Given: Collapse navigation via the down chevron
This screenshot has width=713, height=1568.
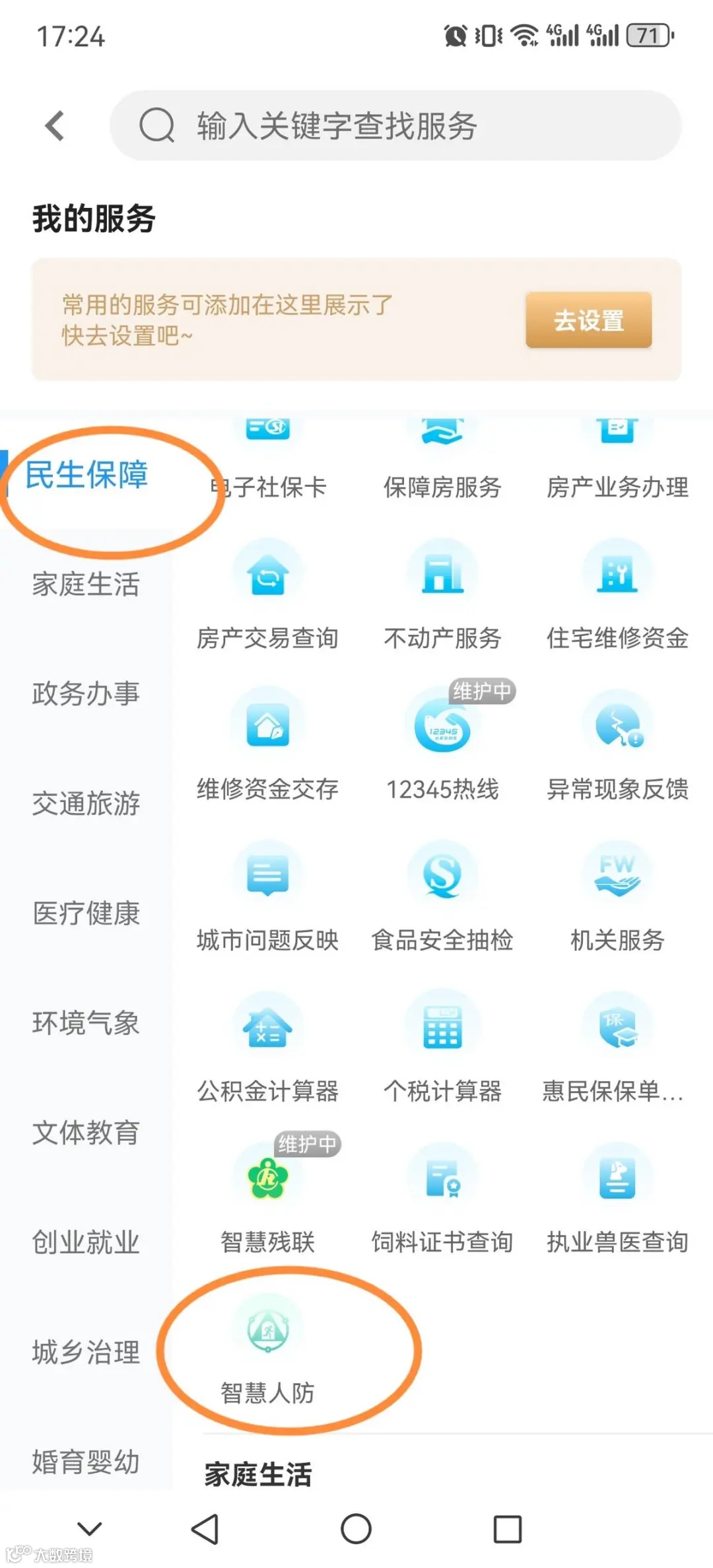Looking at the screenshot, I should coord(89,1527).
